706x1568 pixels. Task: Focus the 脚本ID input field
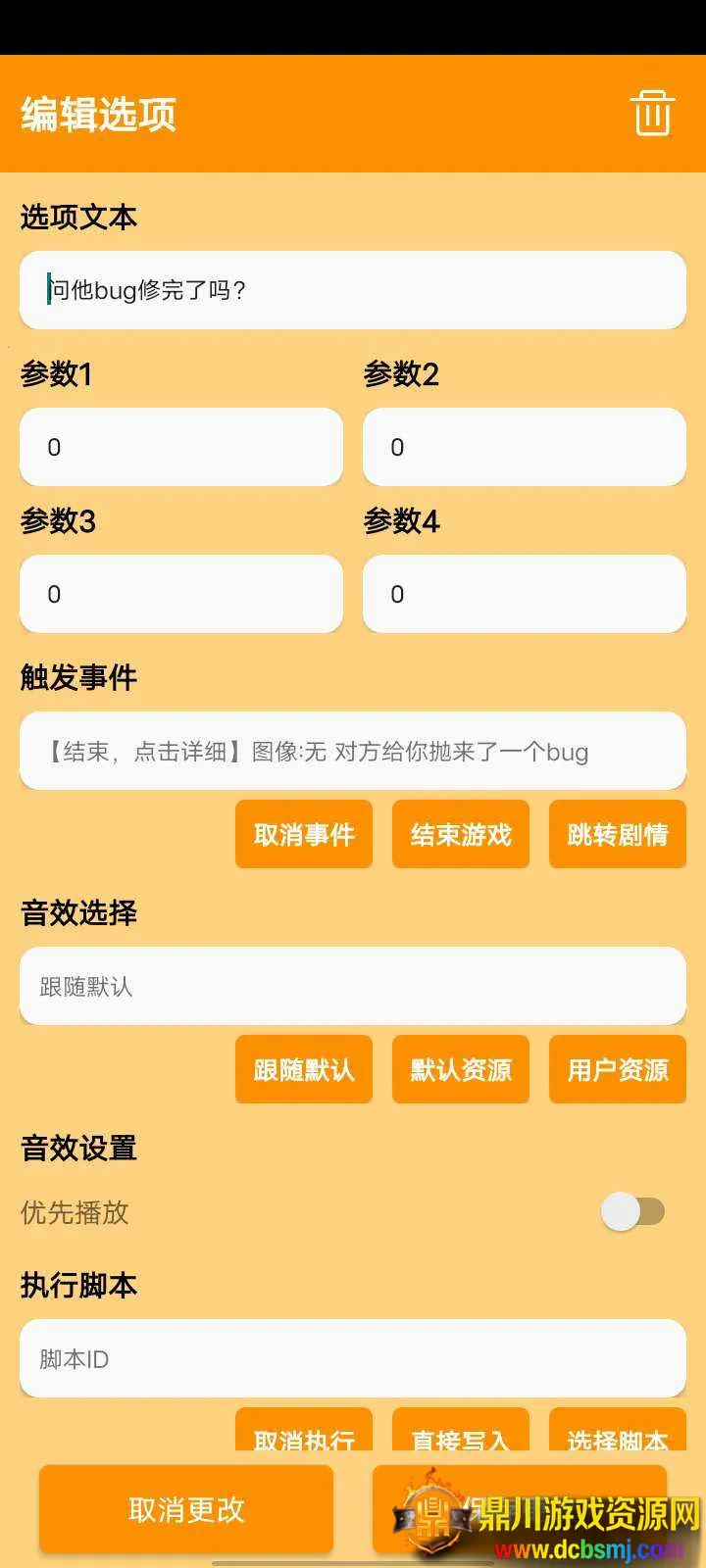(x=353, y=1358)
